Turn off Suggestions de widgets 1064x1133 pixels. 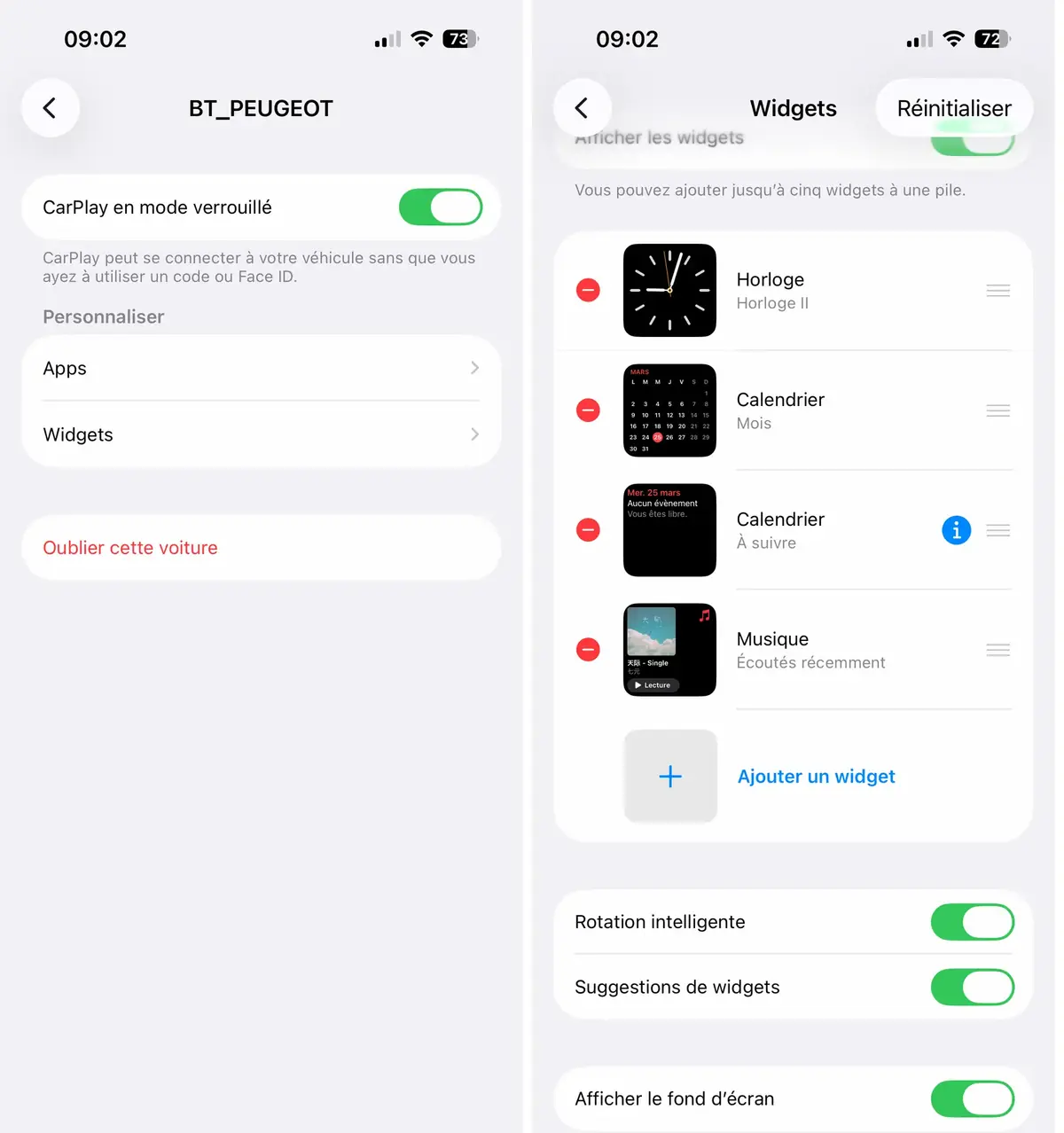972,987
